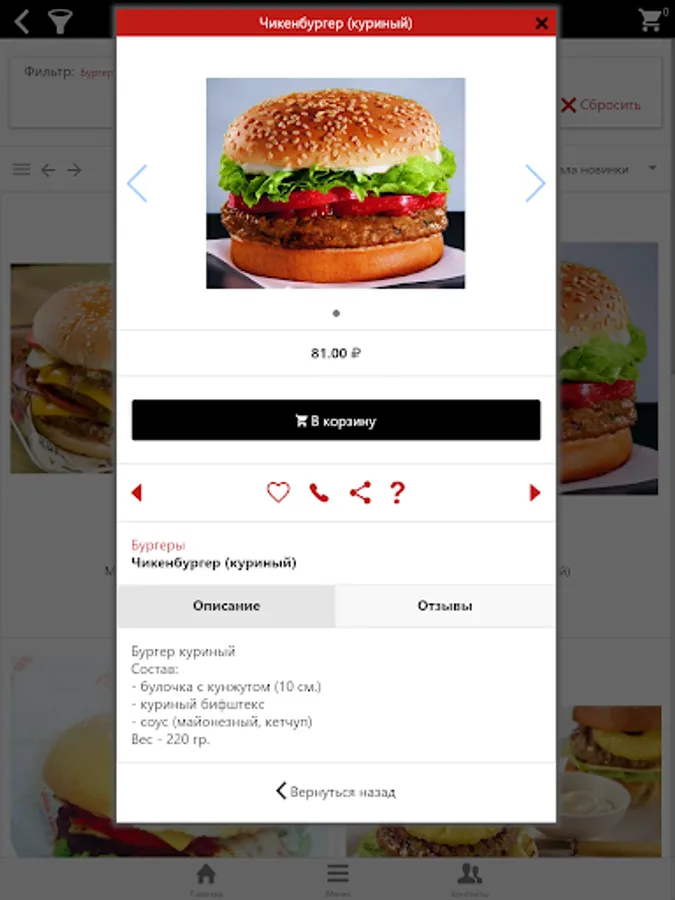The width and height of the screenshot is (675, 900).
Task: Tap Вернуться назад to go back
Action: tap(336, 791)
